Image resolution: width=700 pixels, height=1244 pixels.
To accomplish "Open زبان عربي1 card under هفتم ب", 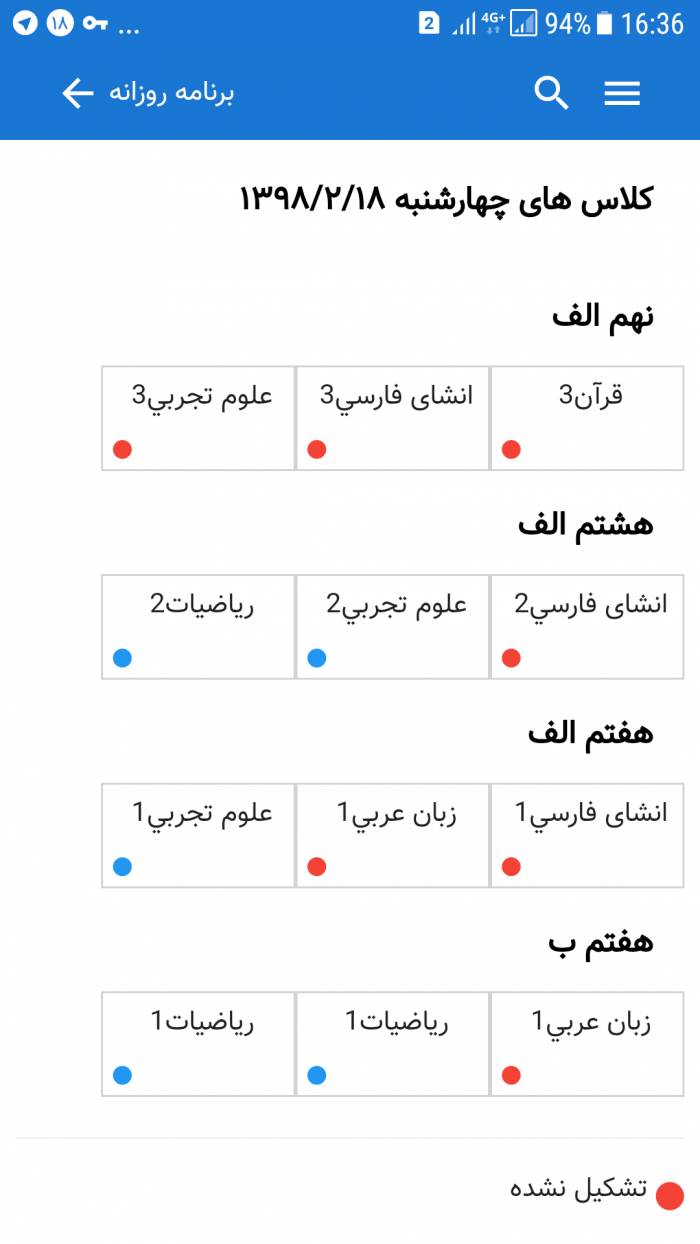I will coord(587,1044).
